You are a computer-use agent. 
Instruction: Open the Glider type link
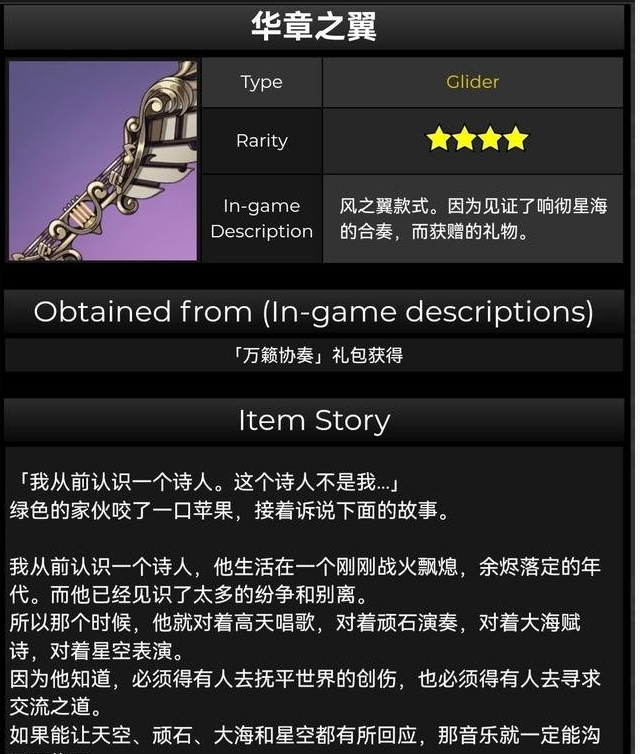tap(472, 82)
